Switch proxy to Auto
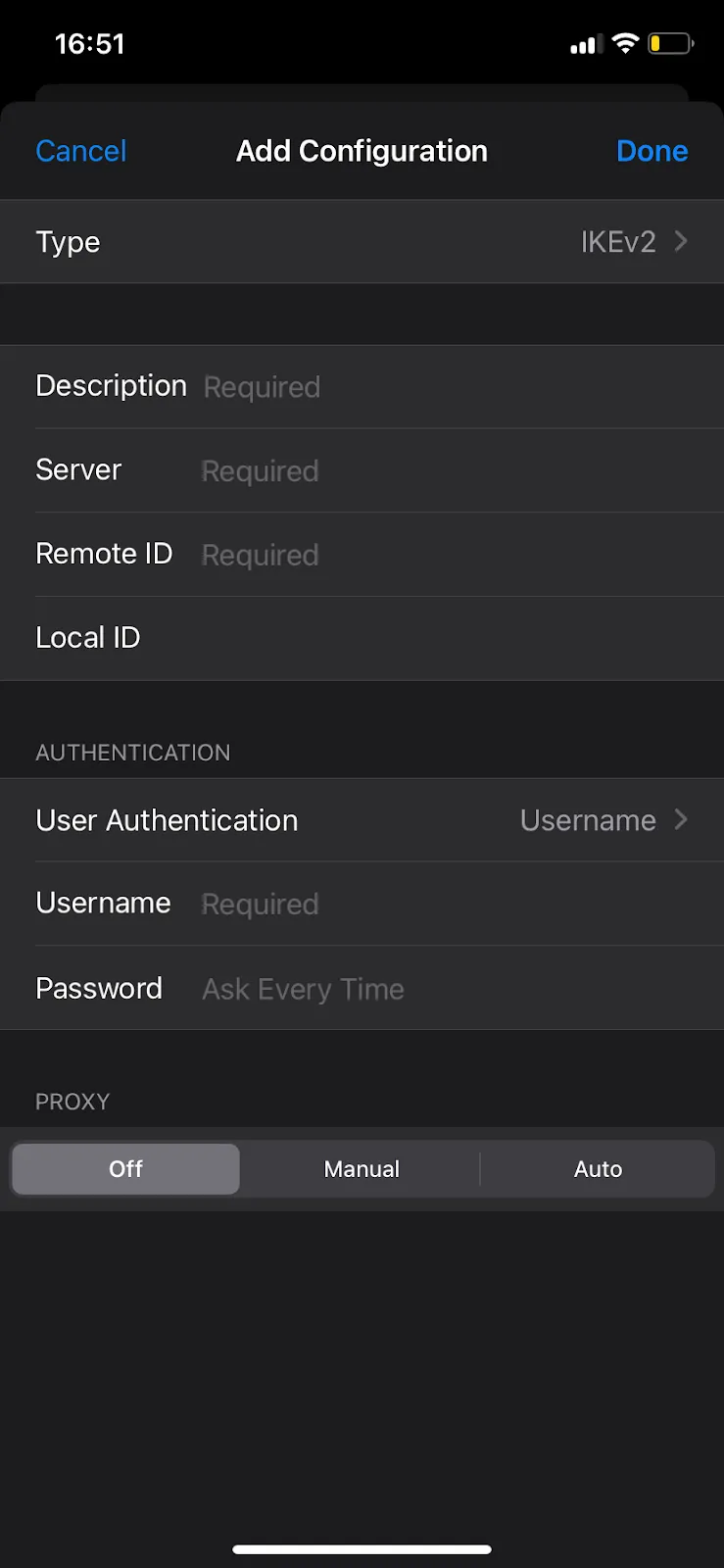 click(598, 1168)
